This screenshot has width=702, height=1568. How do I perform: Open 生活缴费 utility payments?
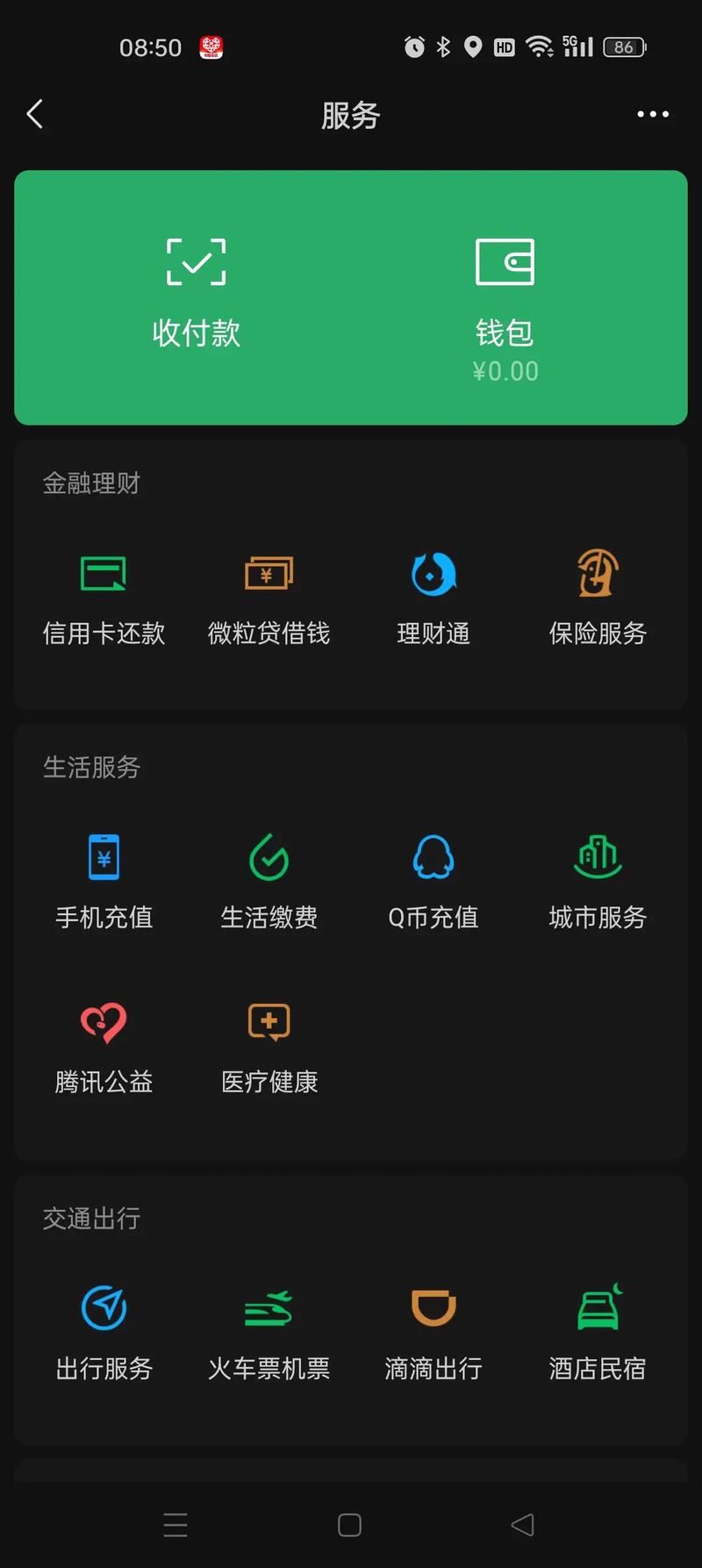(269, 881)
